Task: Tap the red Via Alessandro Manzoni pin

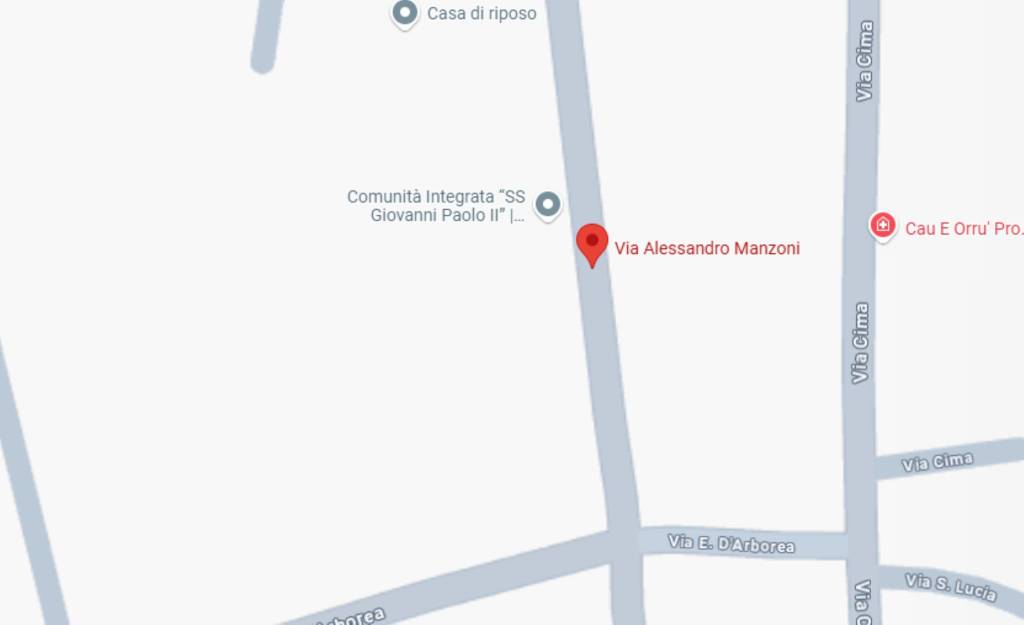Action: pos(592,243)
